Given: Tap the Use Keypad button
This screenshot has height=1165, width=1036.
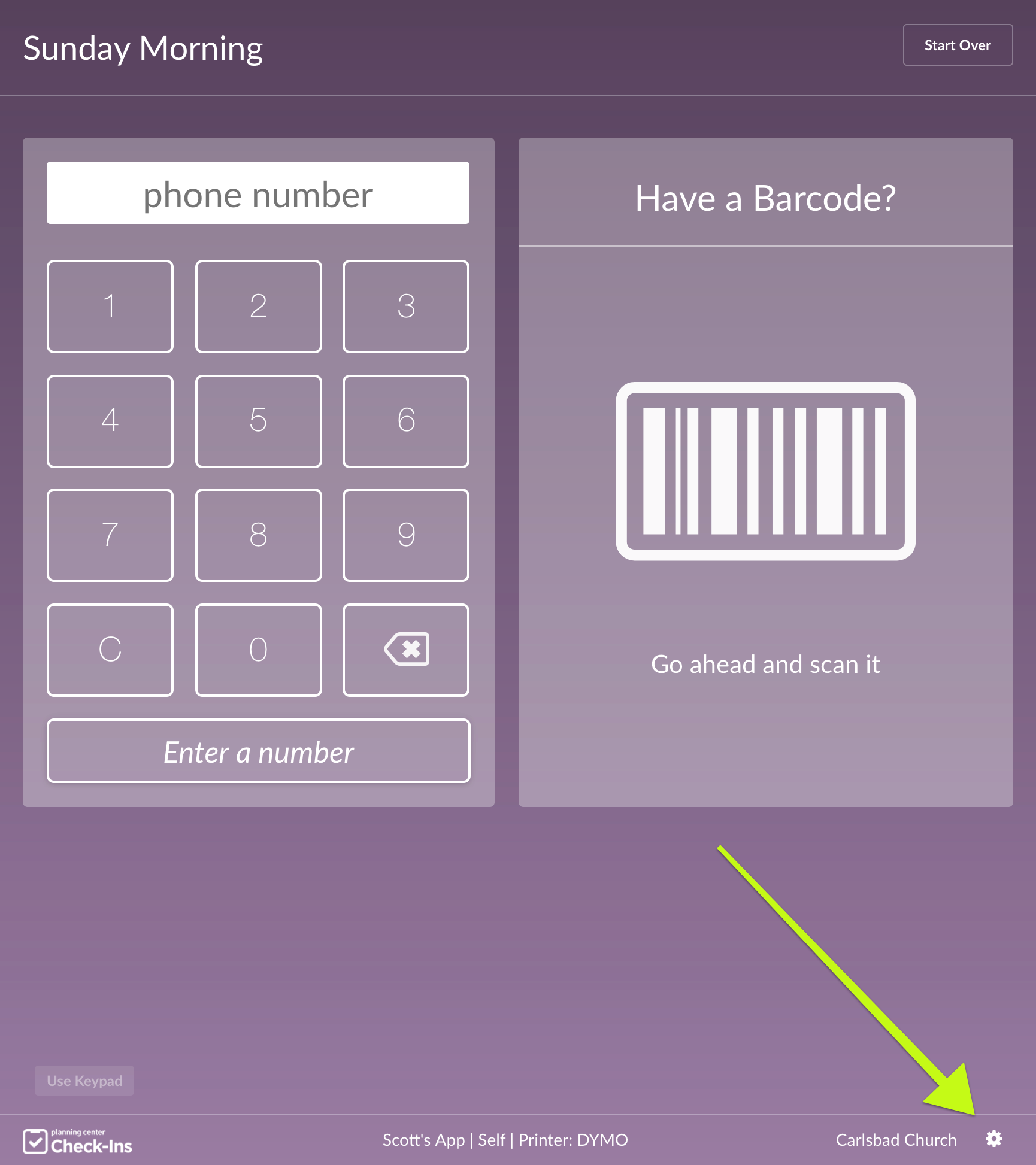Looking at the screenshot, I should pos(84,1081).
